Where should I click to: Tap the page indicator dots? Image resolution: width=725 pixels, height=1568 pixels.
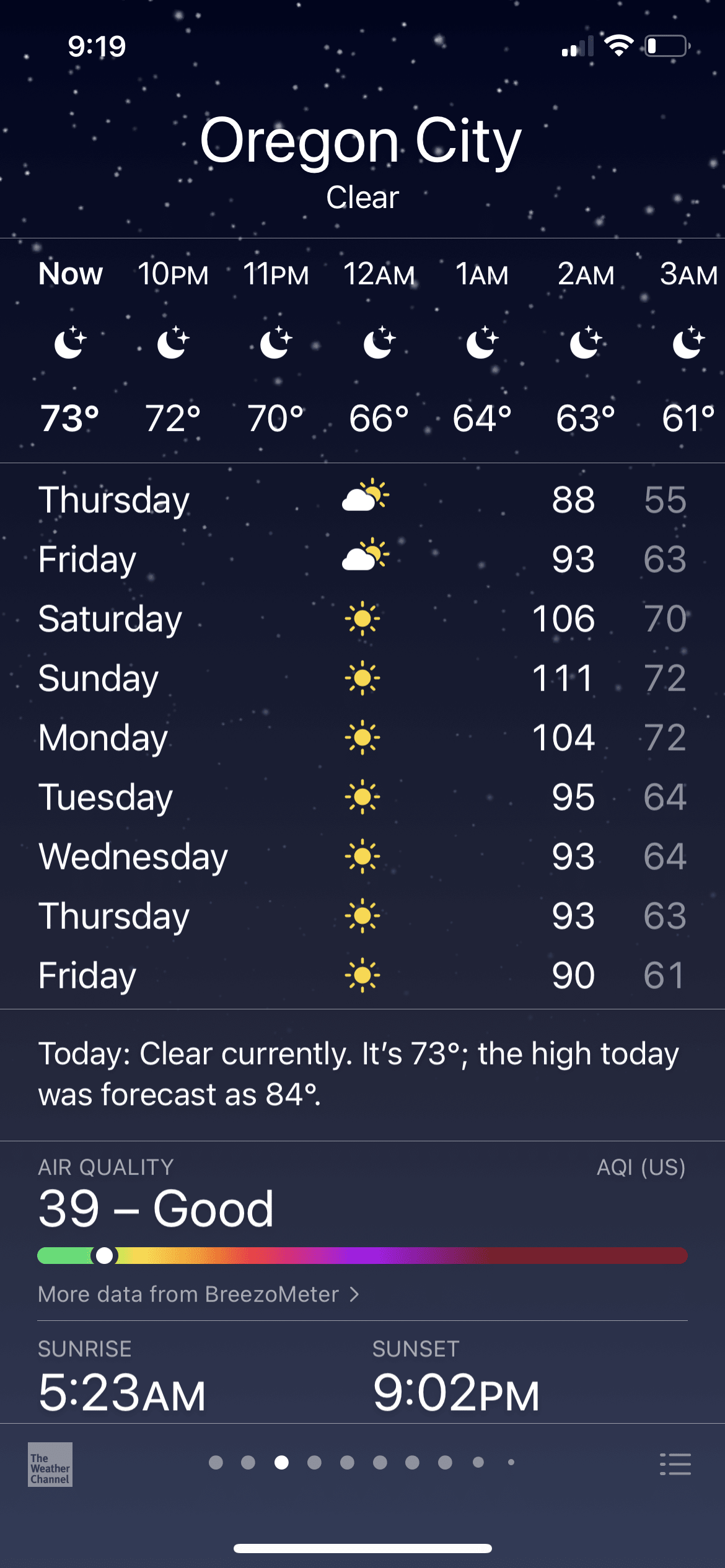[x=362, y=1463]
